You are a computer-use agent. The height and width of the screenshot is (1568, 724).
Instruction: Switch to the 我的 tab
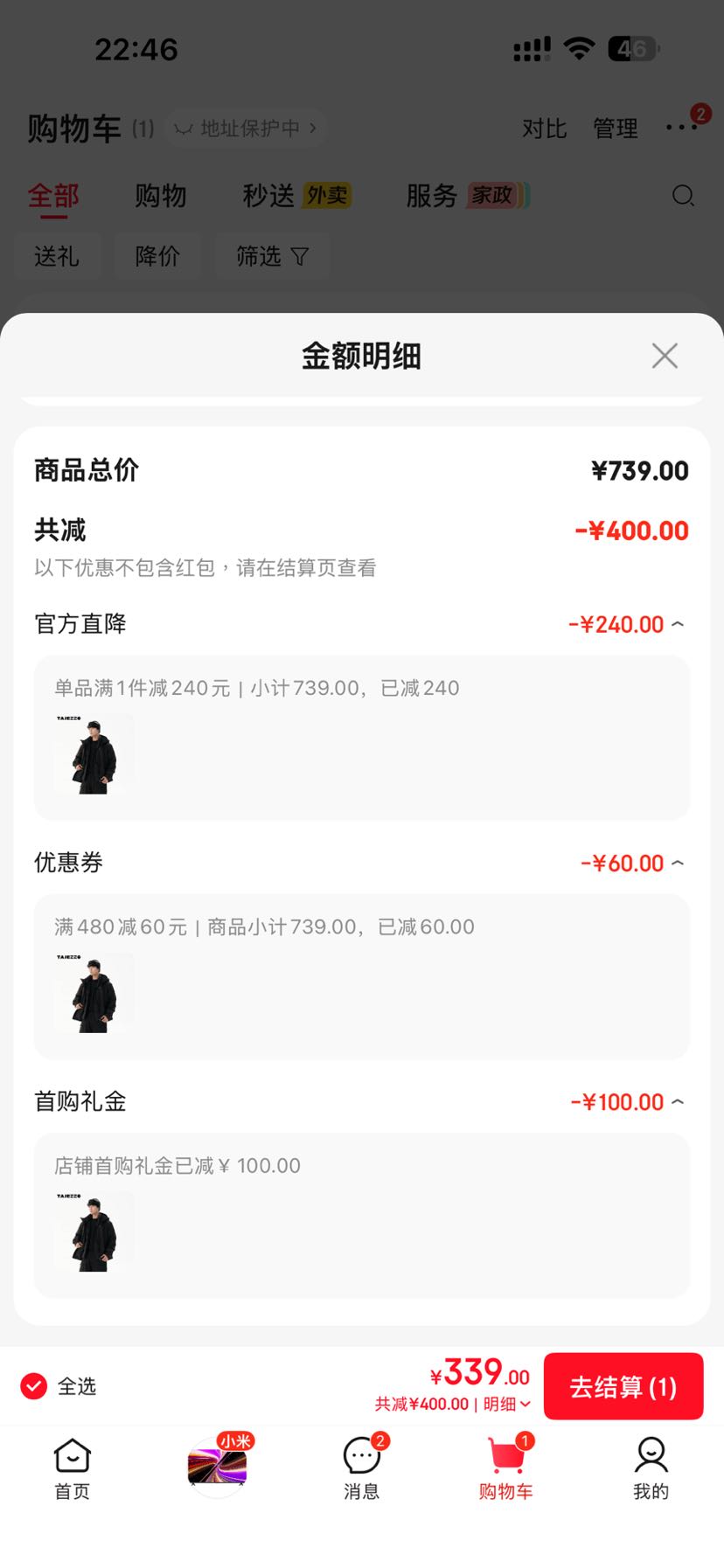pyautogui.click(x=651, y=1468)
